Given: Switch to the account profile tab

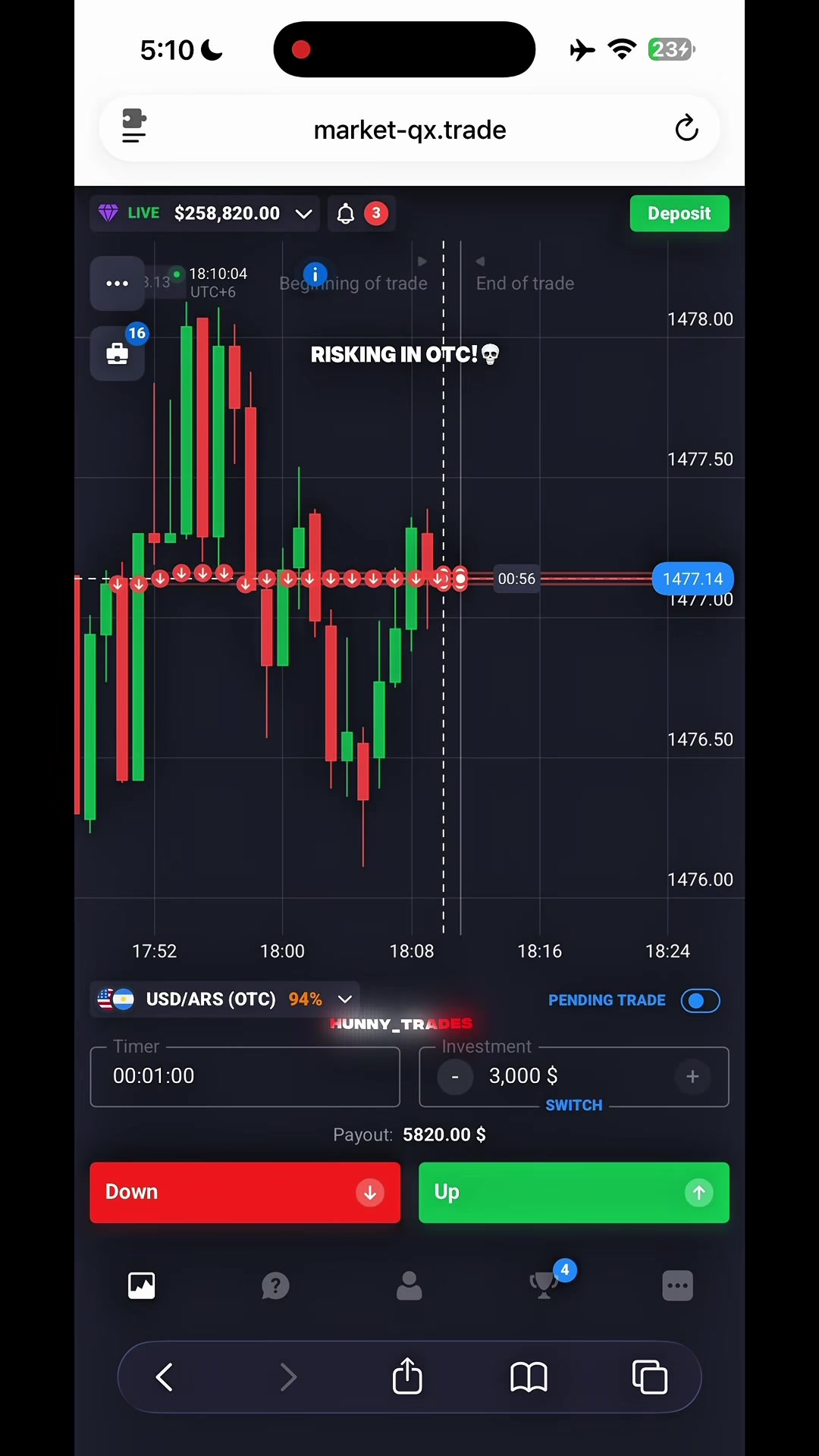Looking at the screenshot, I should click(x=409, y=1286).
